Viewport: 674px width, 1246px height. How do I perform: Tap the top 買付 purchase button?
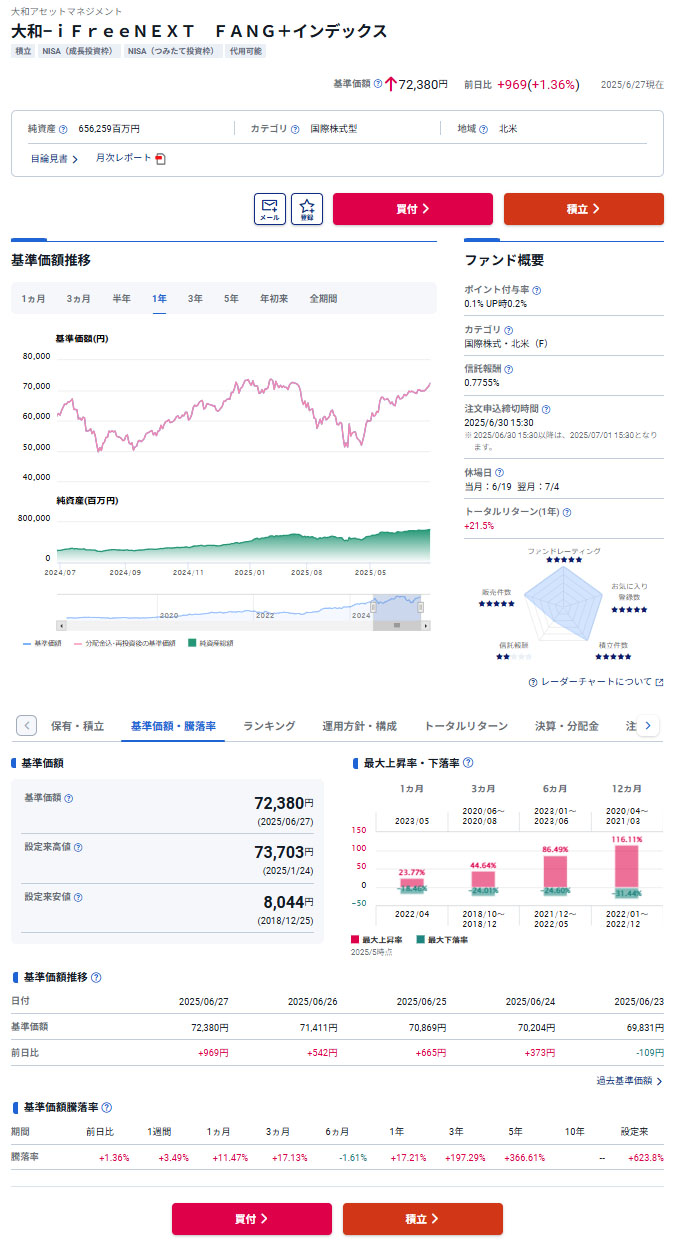tap(412, 209)
